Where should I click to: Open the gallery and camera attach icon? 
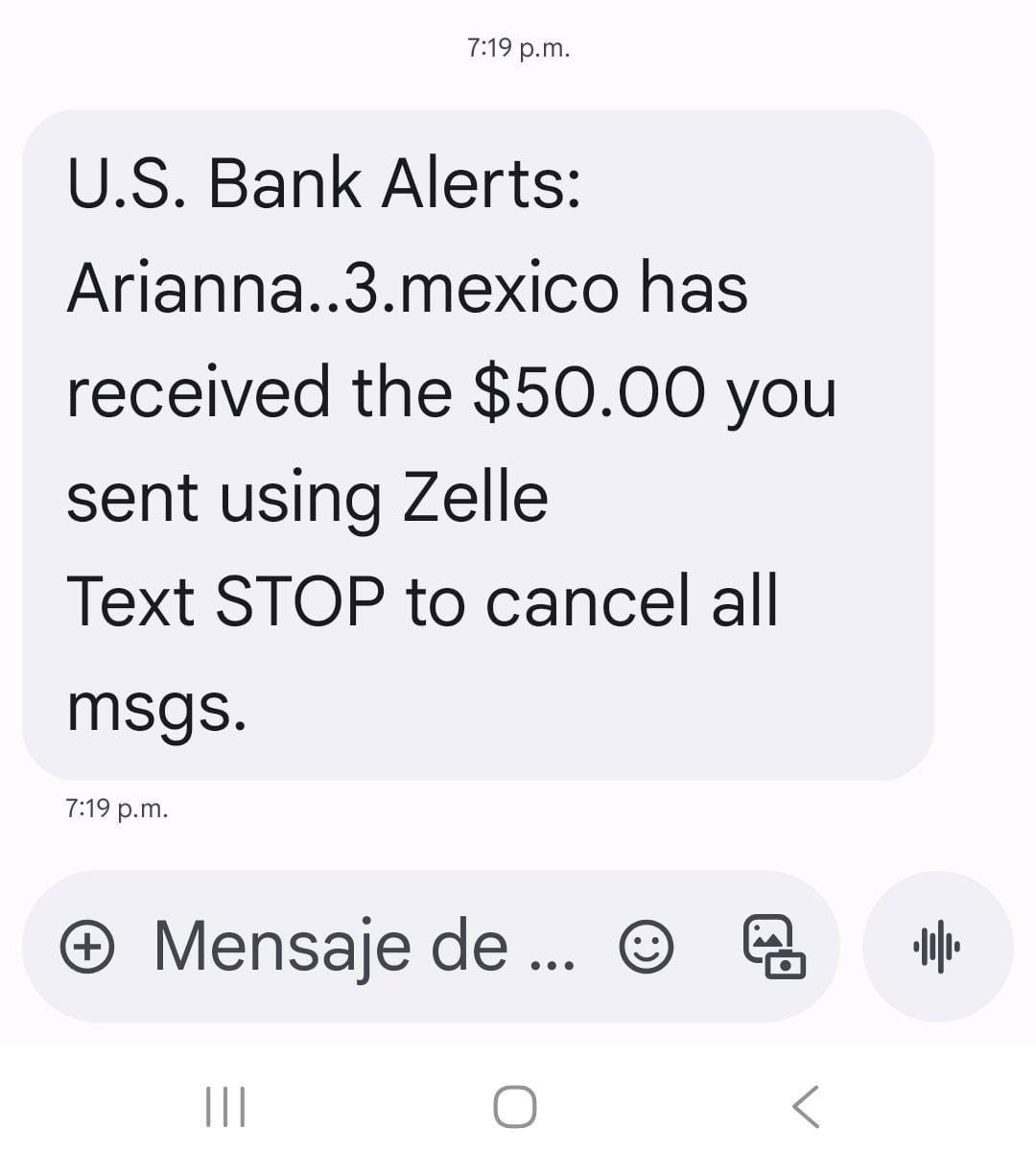pos(774,947)
